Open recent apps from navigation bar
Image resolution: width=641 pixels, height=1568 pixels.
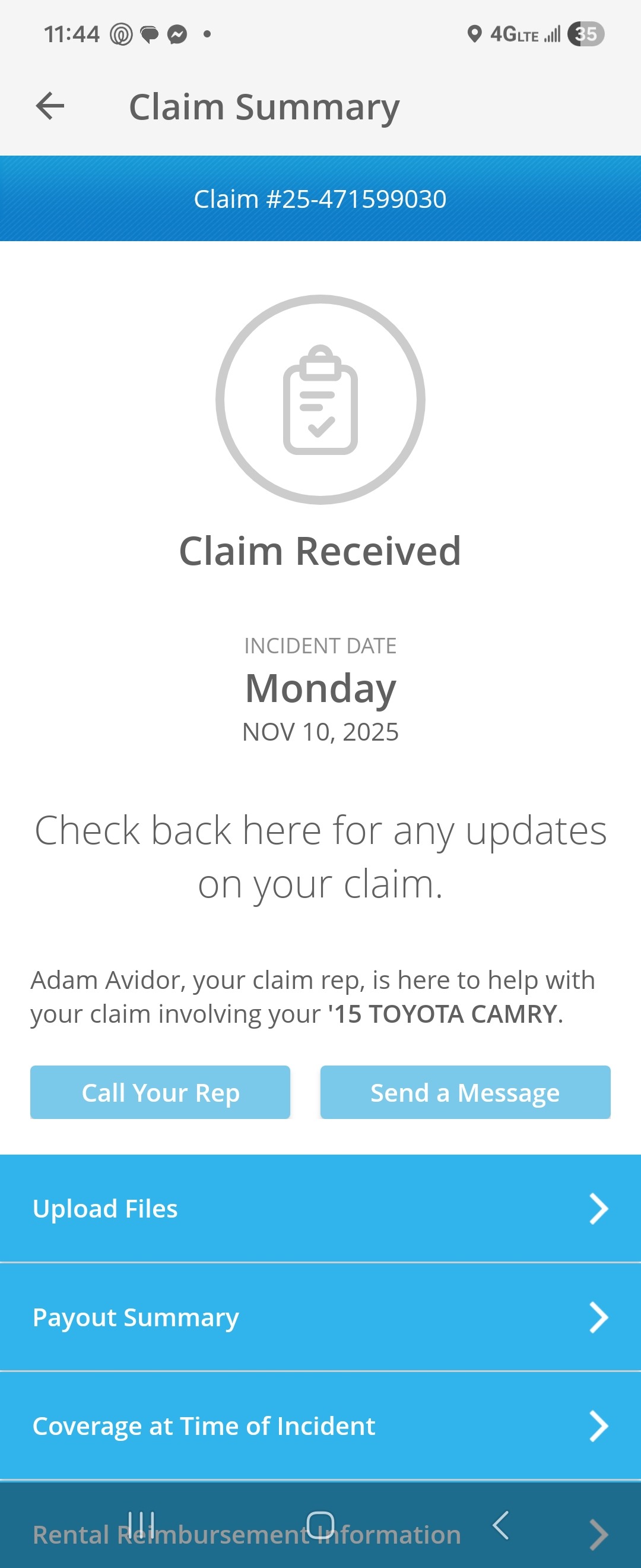coord(141,1525)
